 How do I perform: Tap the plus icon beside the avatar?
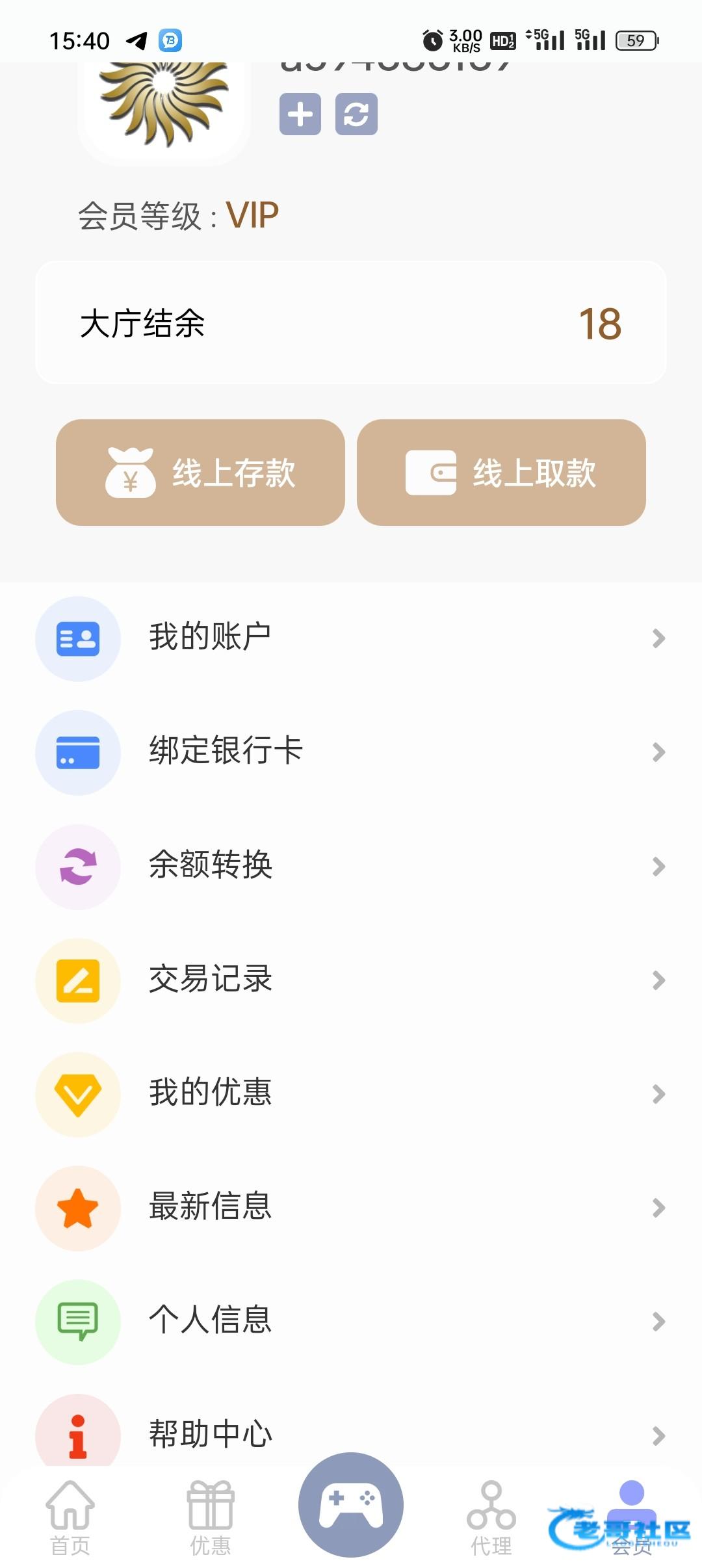pos(300,114)
